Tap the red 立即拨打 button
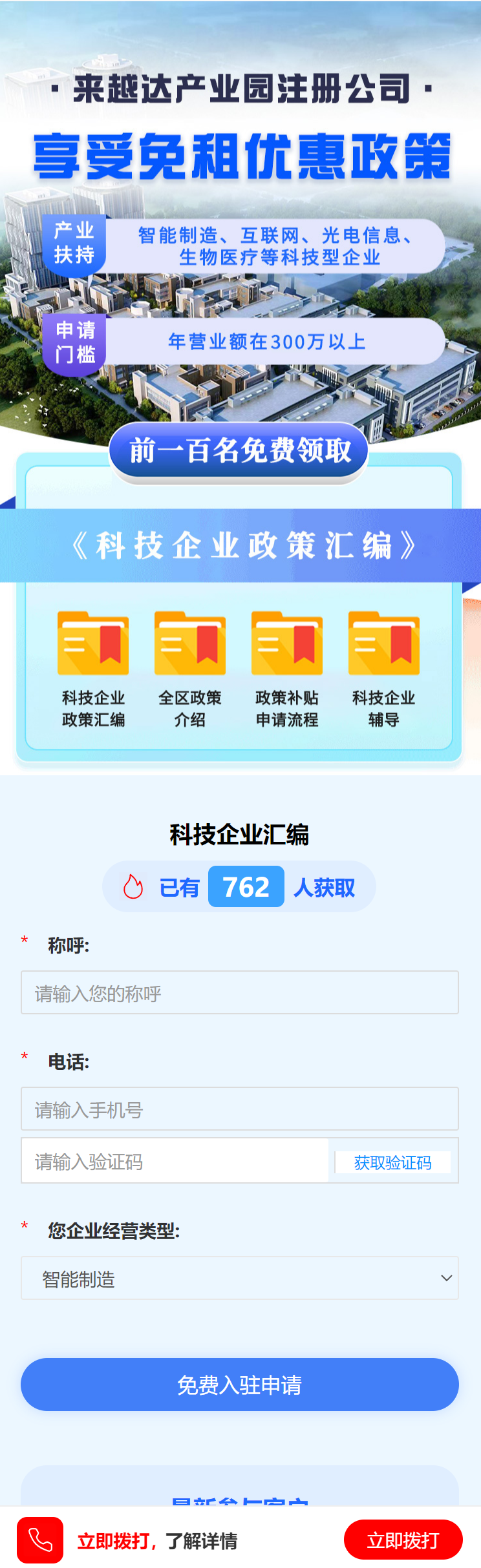This screenshot has height=1568, width=481. tap(403, 1540)
